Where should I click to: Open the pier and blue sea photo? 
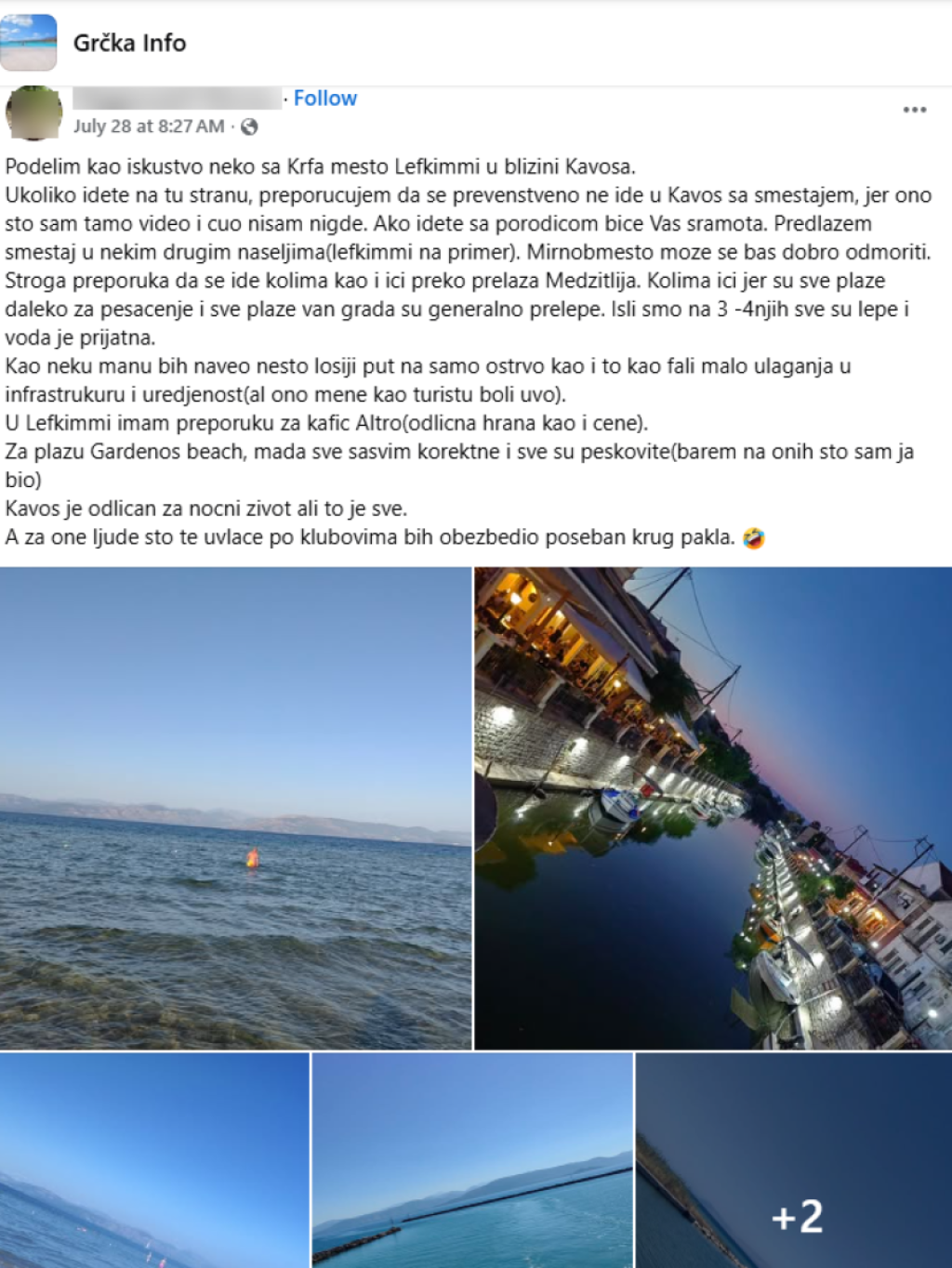pyautogui.click(x=472, y=1159)
